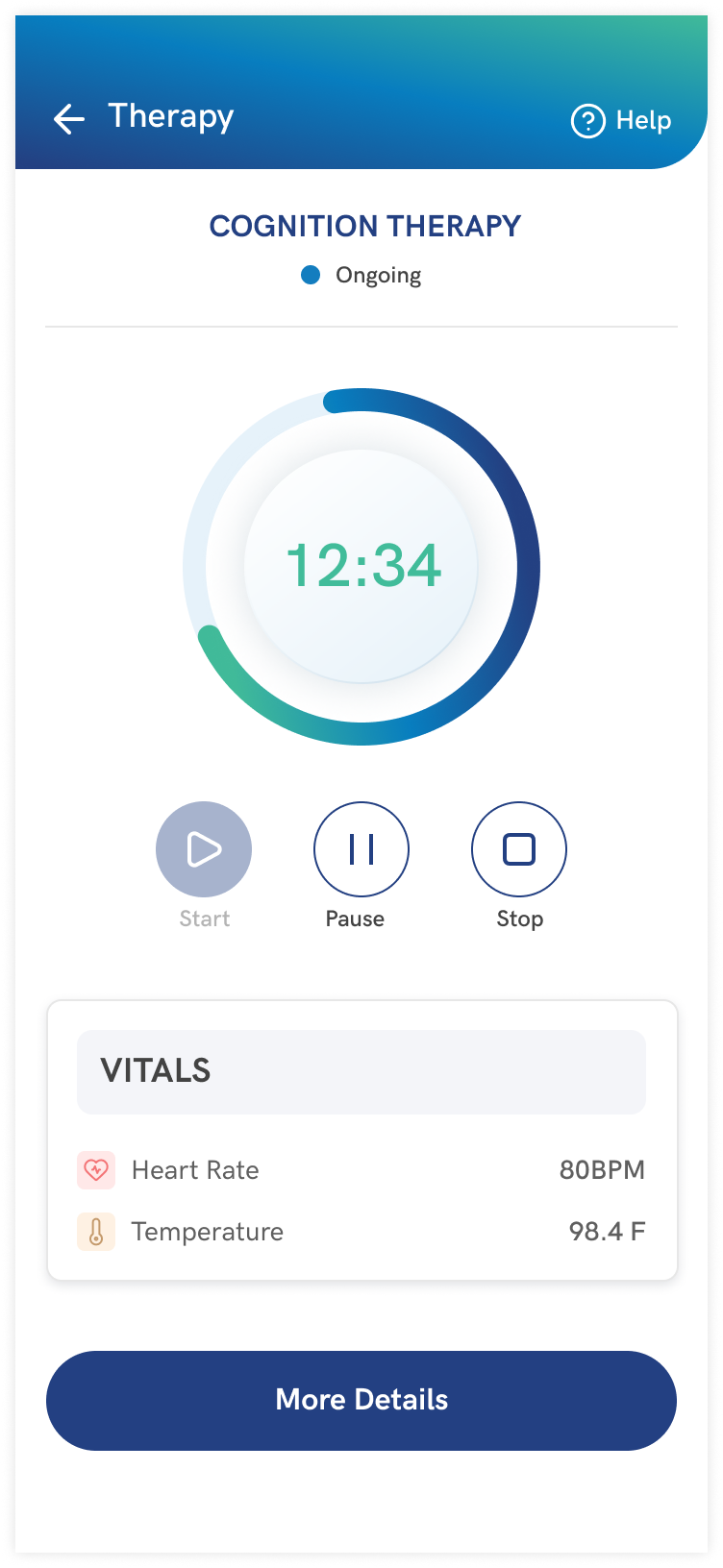Open More Details
Image resolution: width=723 pixels, height=1568 pixels.
coord(361,1400)
